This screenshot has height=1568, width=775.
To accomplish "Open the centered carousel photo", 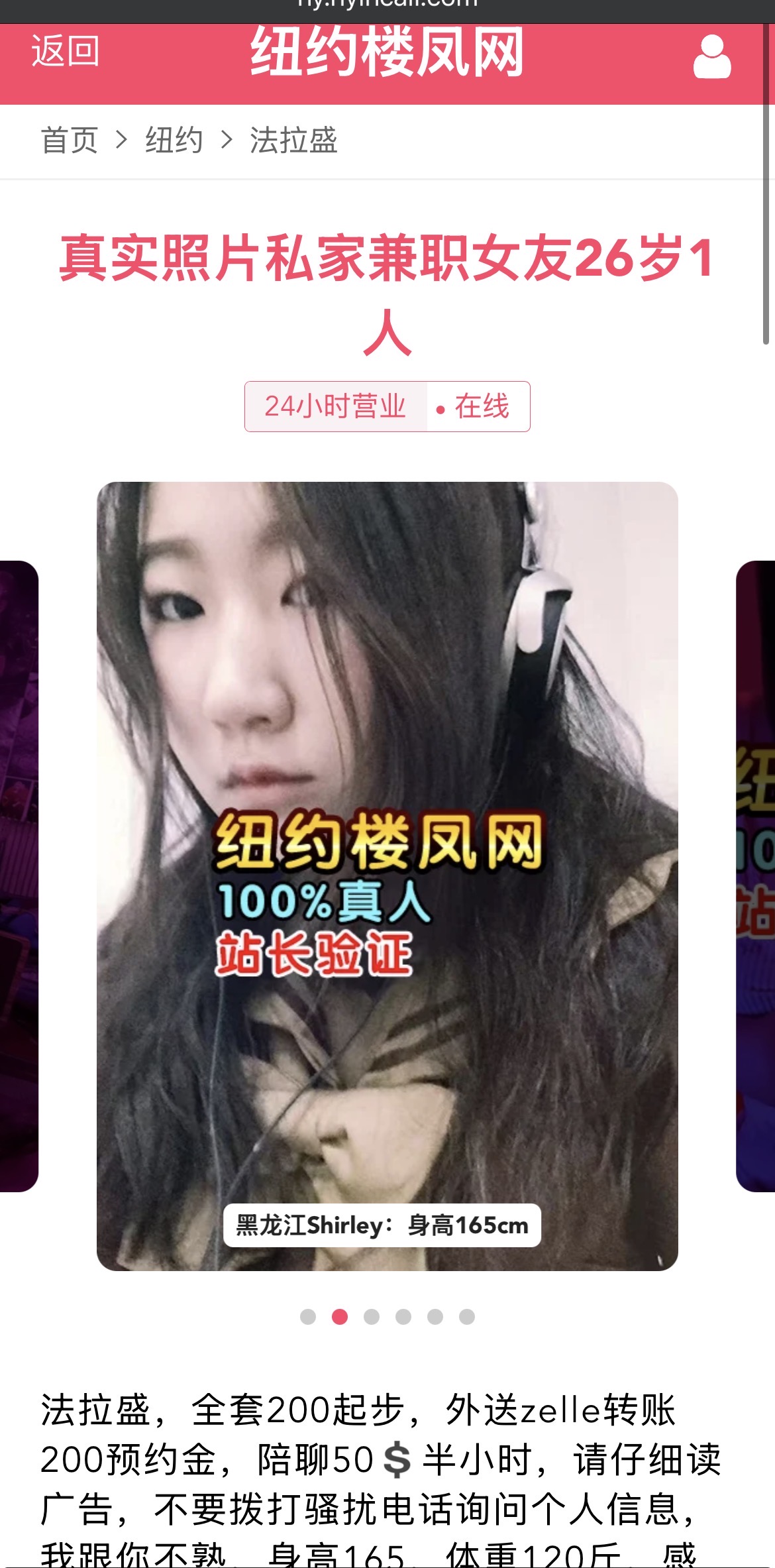I will 387,875.
